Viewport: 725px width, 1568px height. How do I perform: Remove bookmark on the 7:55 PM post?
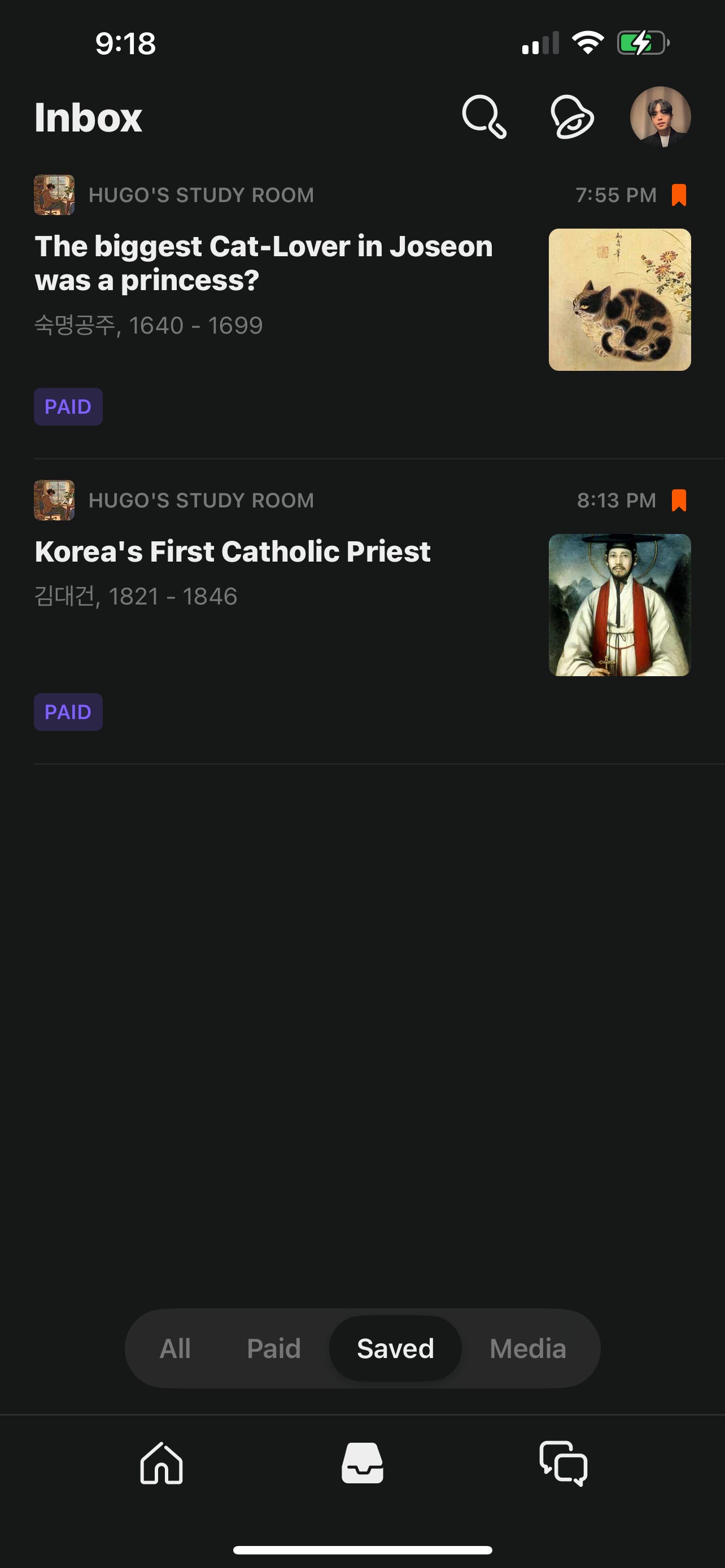point(679,195)
